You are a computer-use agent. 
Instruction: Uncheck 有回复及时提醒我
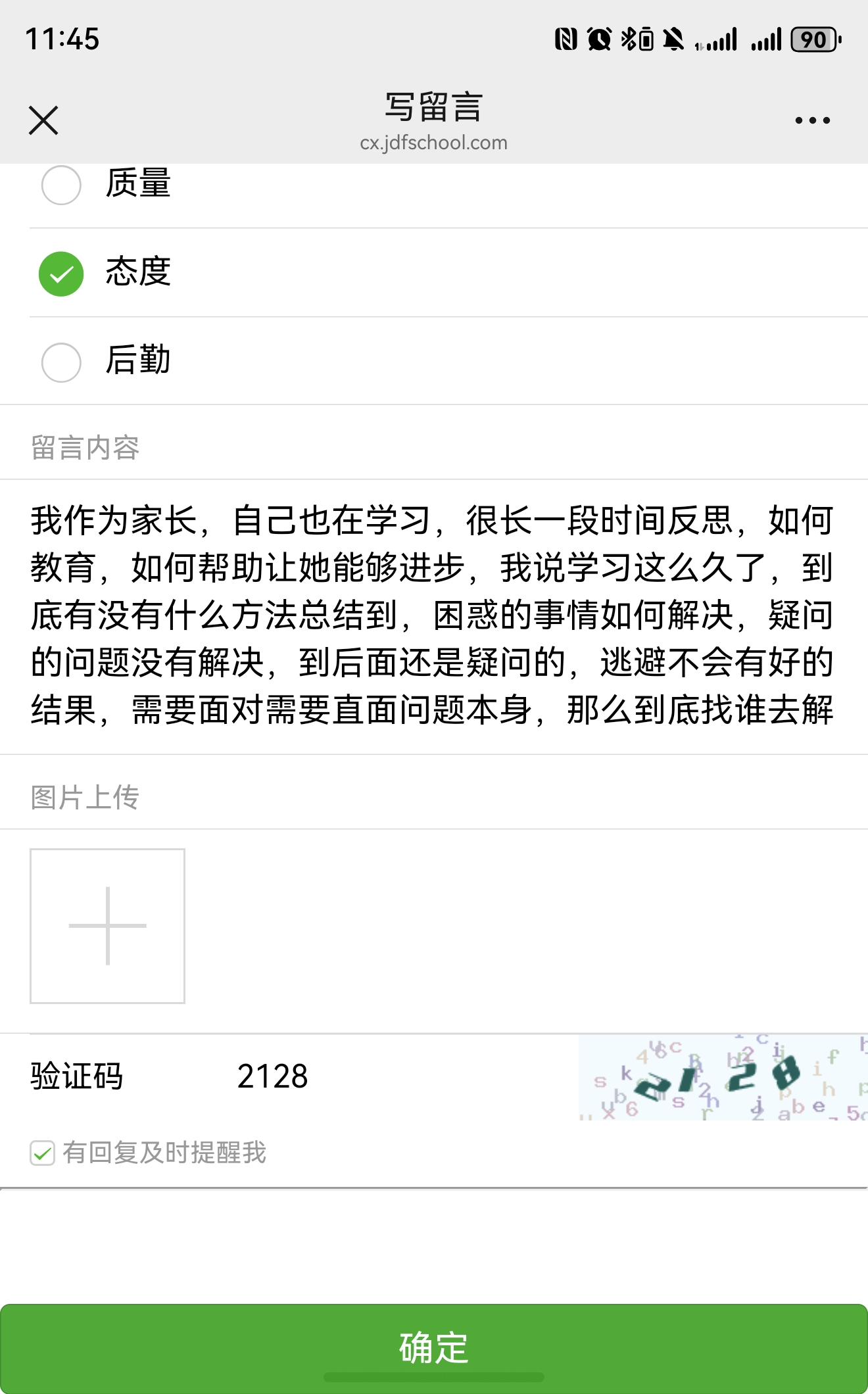tap(43, 1153)
